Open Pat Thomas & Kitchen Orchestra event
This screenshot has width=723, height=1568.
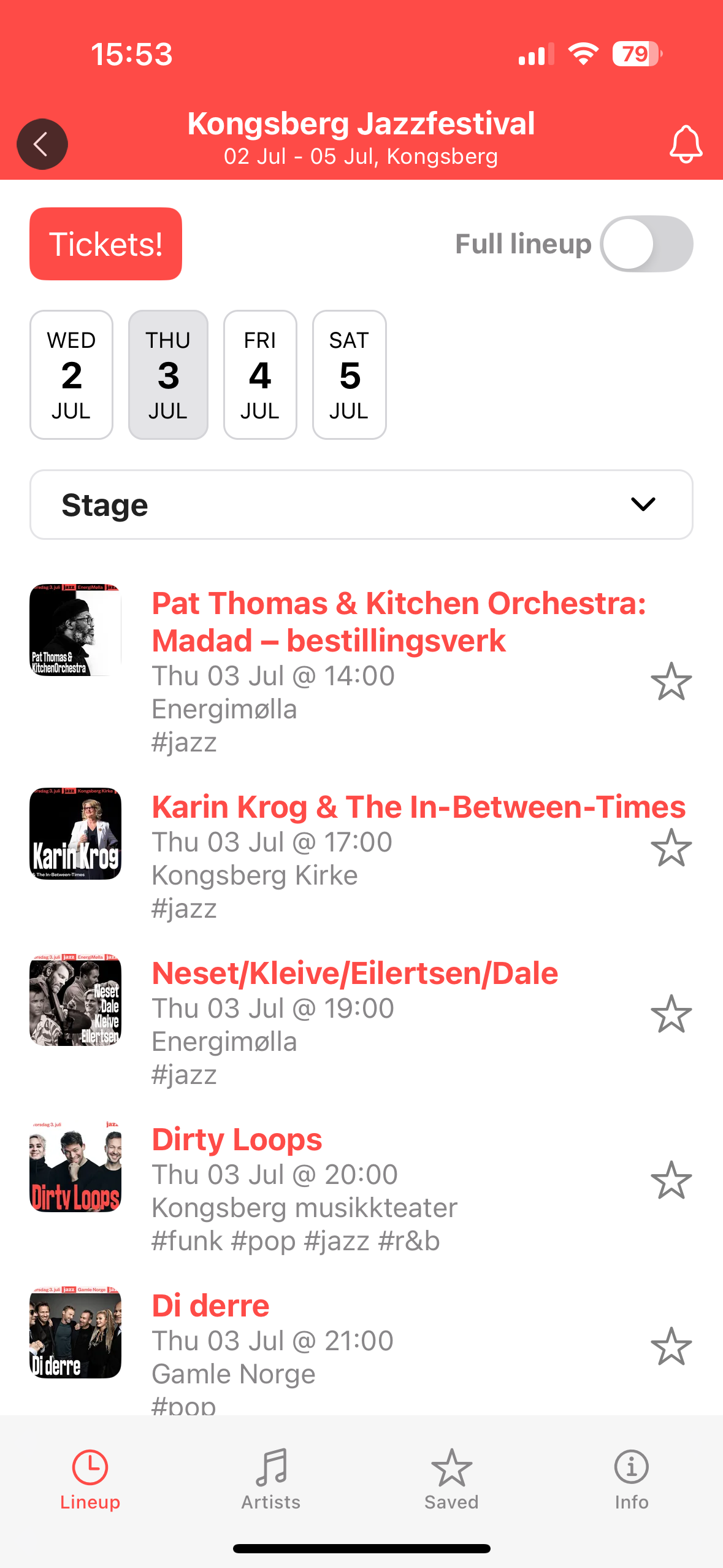(399, 622)
